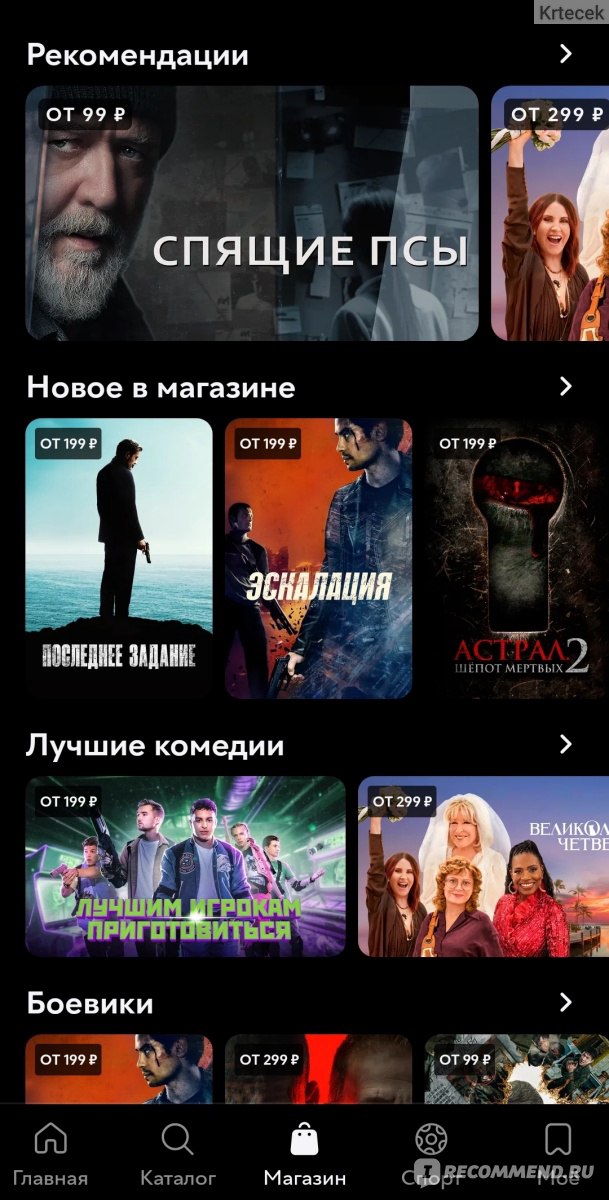Expand the Лучшие комедии section arrow
The height and width of the screenshot is (1200, 609).
point(566,744)
